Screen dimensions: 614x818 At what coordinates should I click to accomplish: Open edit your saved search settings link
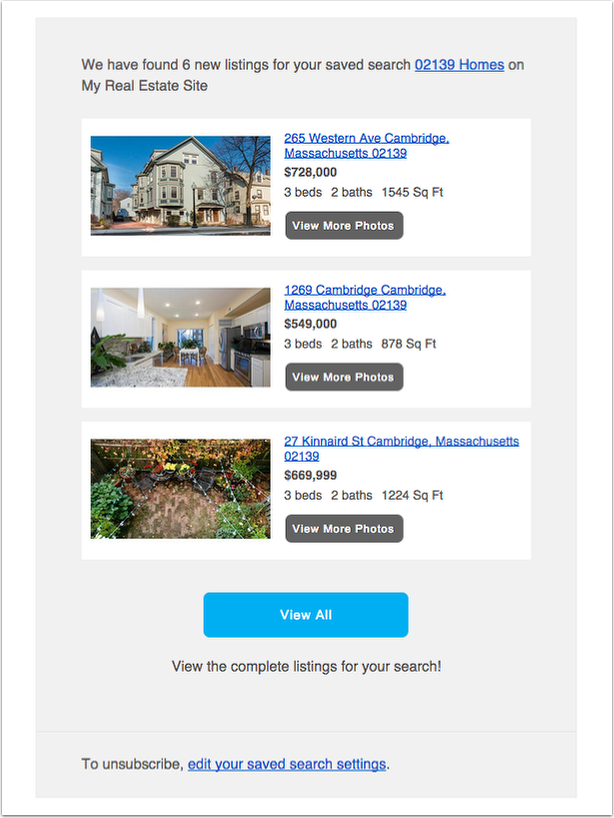coord(286,764)
